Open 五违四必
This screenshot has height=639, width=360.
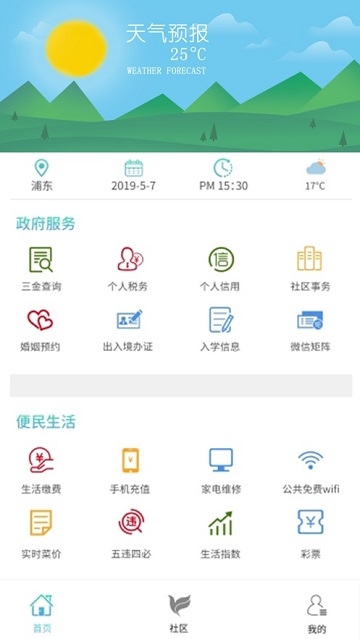click(x=131, y=535)
